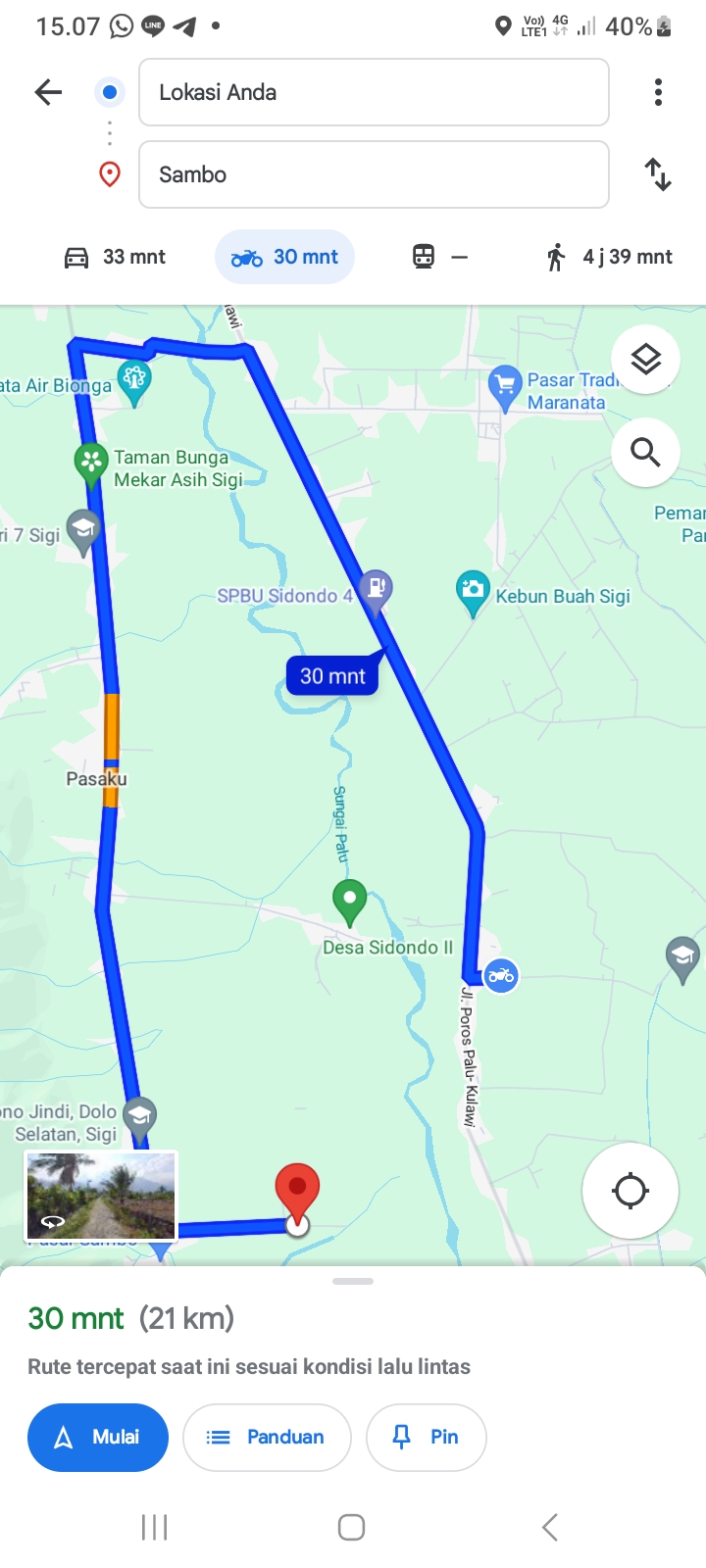Switch to the public transit mode

coord(439,257)
